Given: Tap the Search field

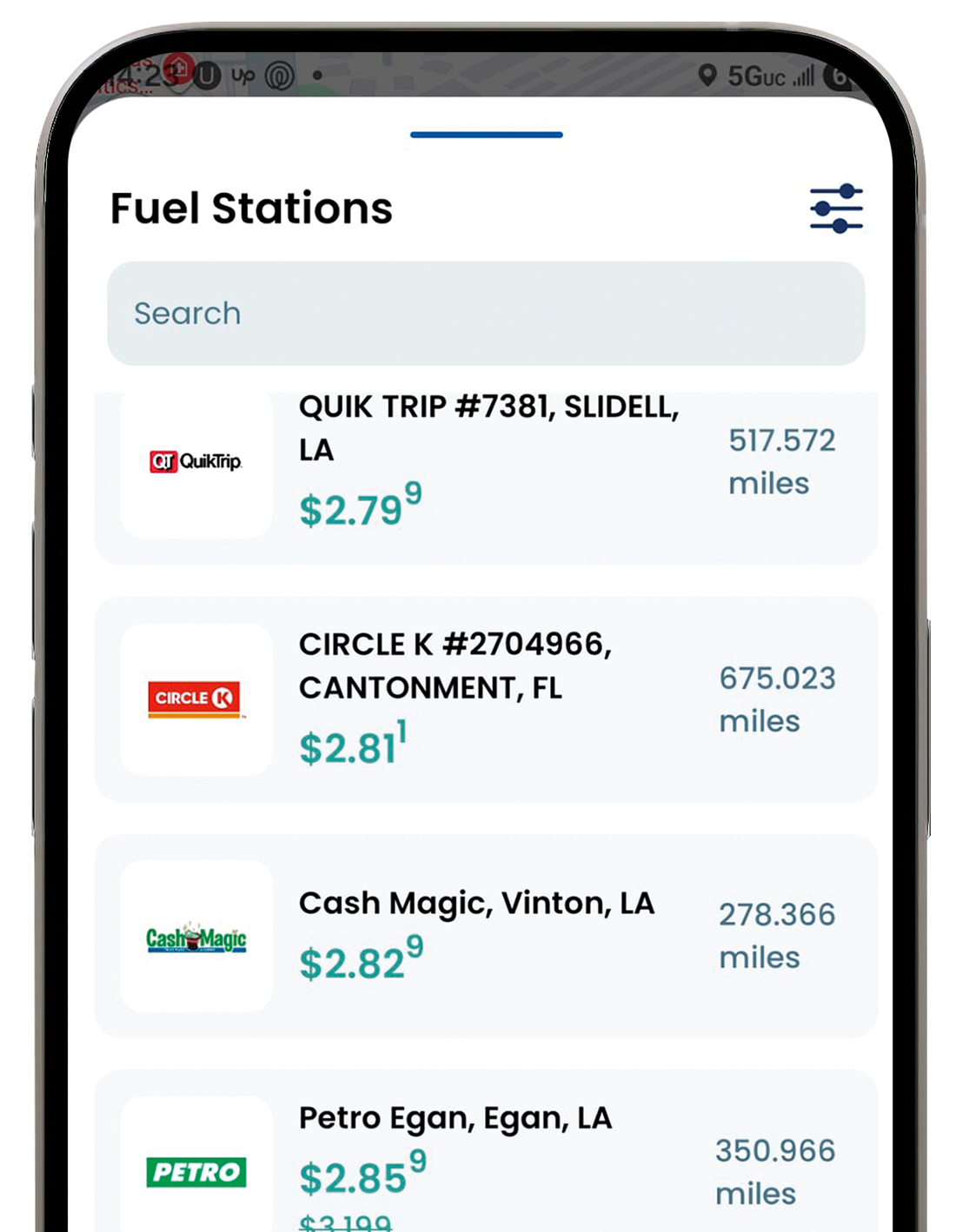Looking at the screenshot, I should click(x=485, y=314).
